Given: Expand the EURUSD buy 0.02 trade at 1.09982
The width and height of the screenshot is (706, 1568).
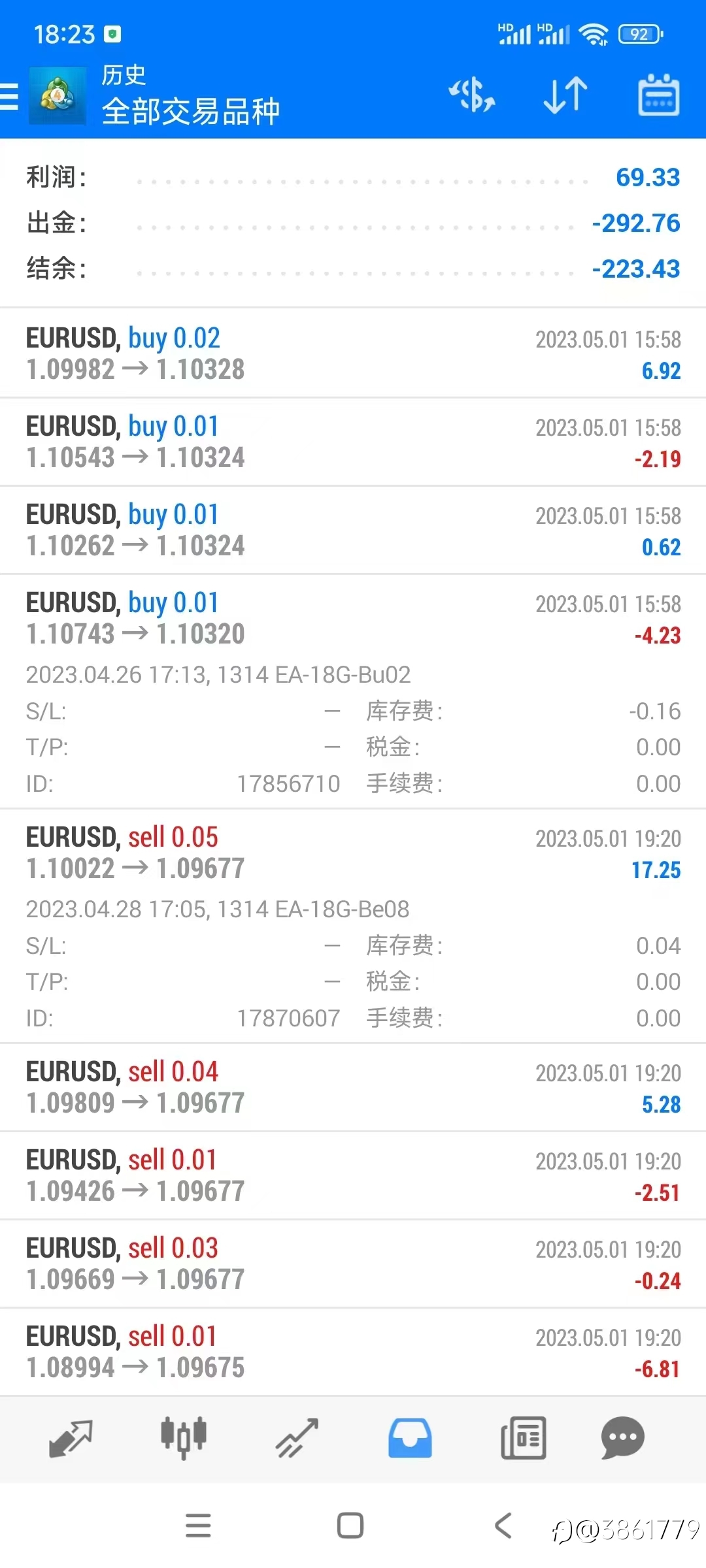Looking at the screenshot, I should (x=353, y=353).
